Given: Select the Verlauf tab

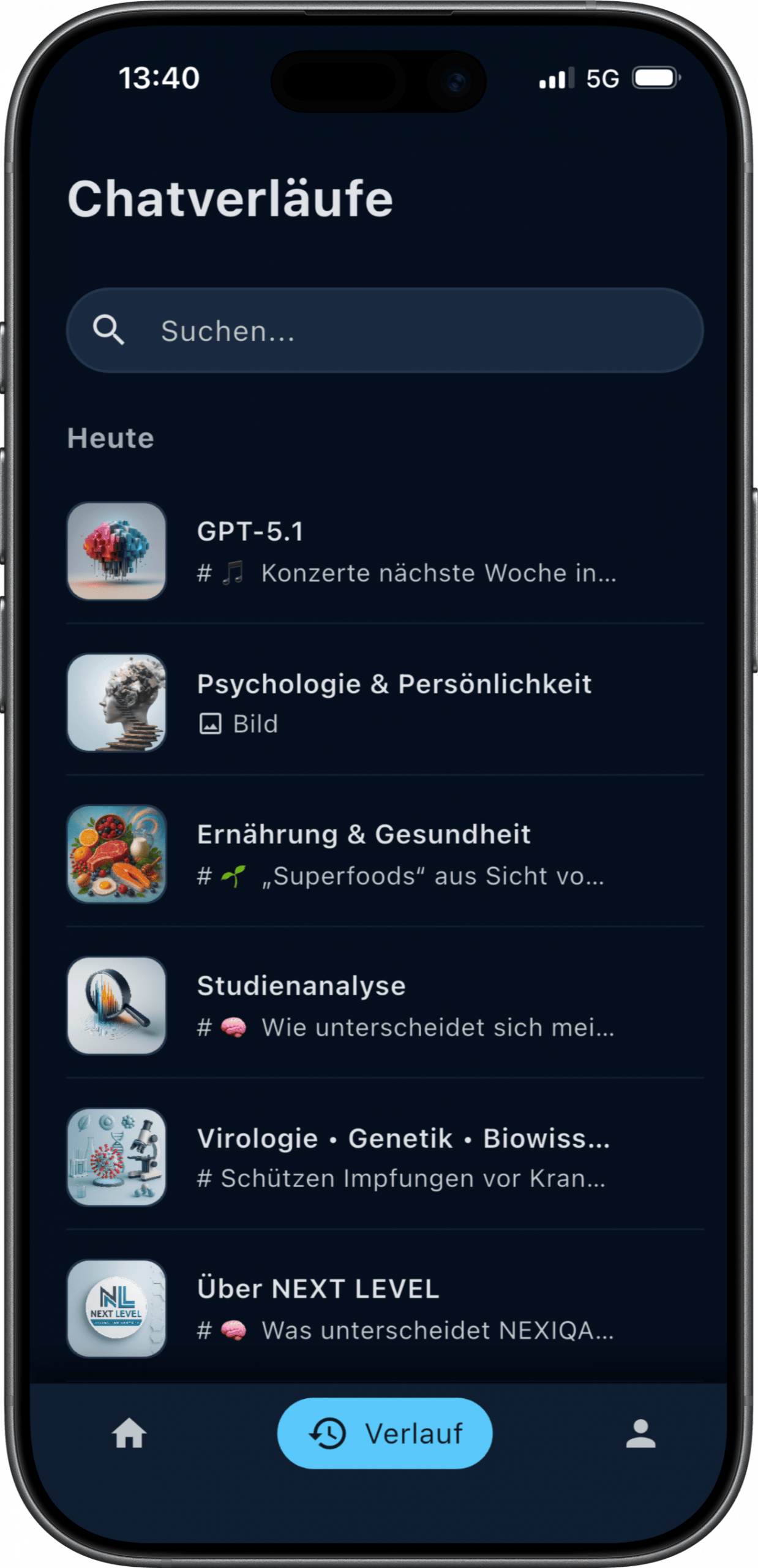Looking at the screenshot, I should (x=385, y=1434).
